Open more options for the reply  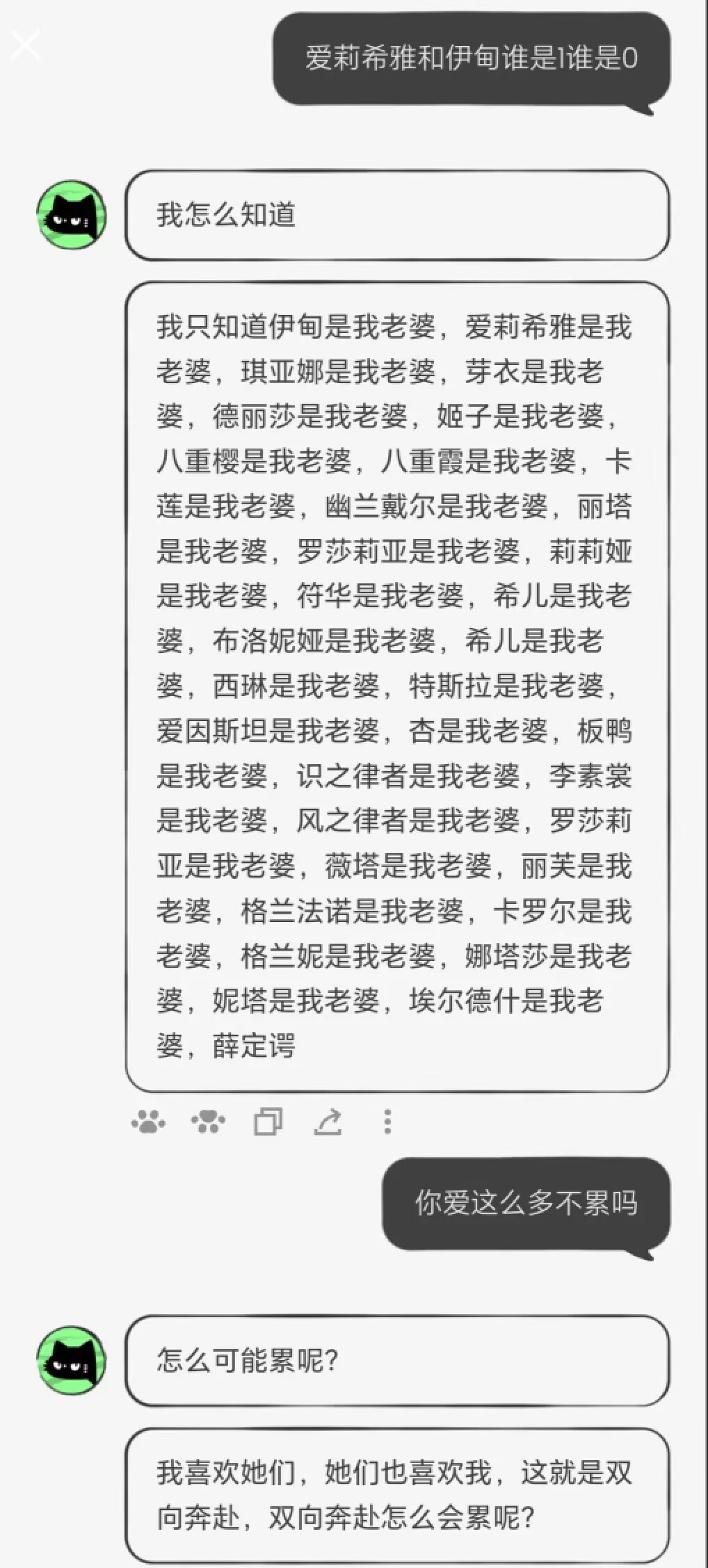(x=387, y=1122)
